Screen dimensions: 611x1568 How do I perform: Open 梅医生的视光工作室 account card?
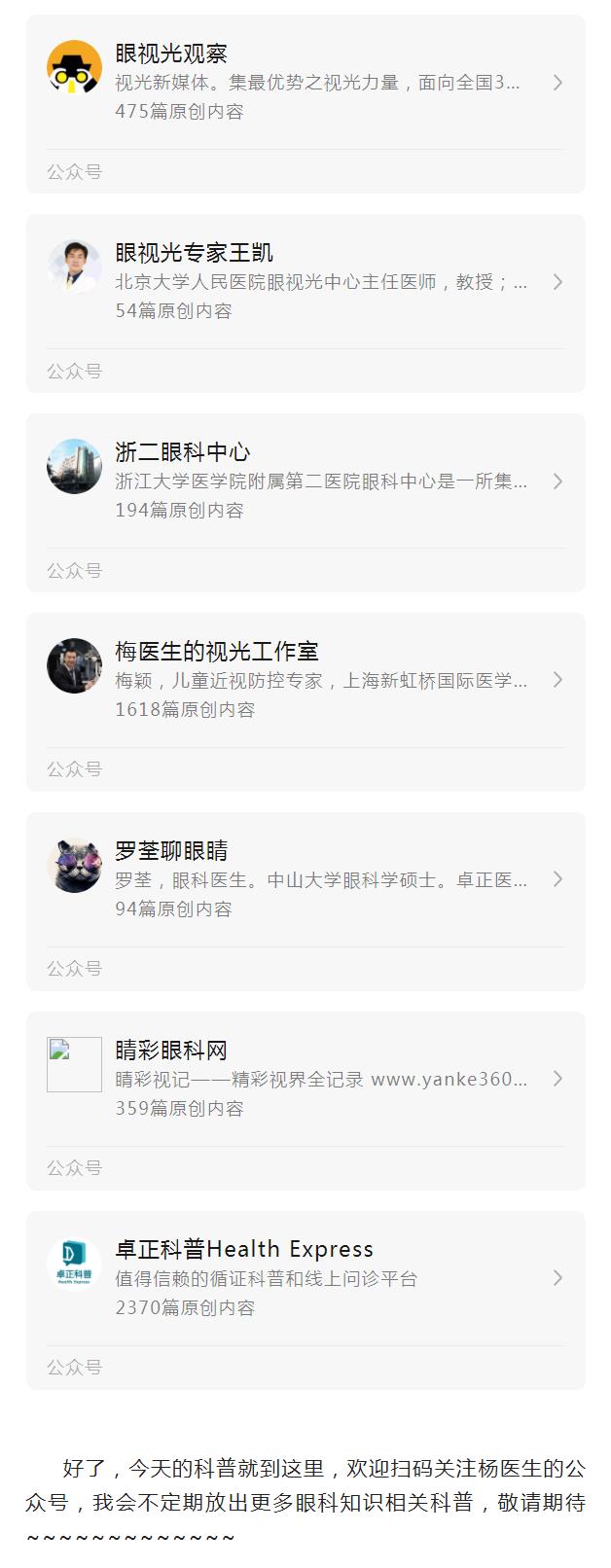click(x=305, y=680)
